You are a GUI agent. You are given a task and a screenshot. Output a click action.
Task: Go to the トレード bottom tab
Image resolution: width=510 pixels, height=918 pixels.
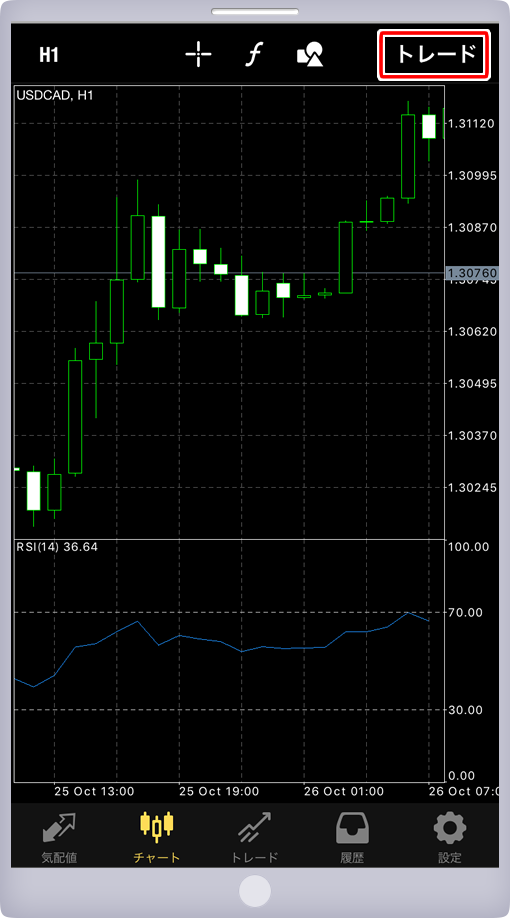[255, 838]
